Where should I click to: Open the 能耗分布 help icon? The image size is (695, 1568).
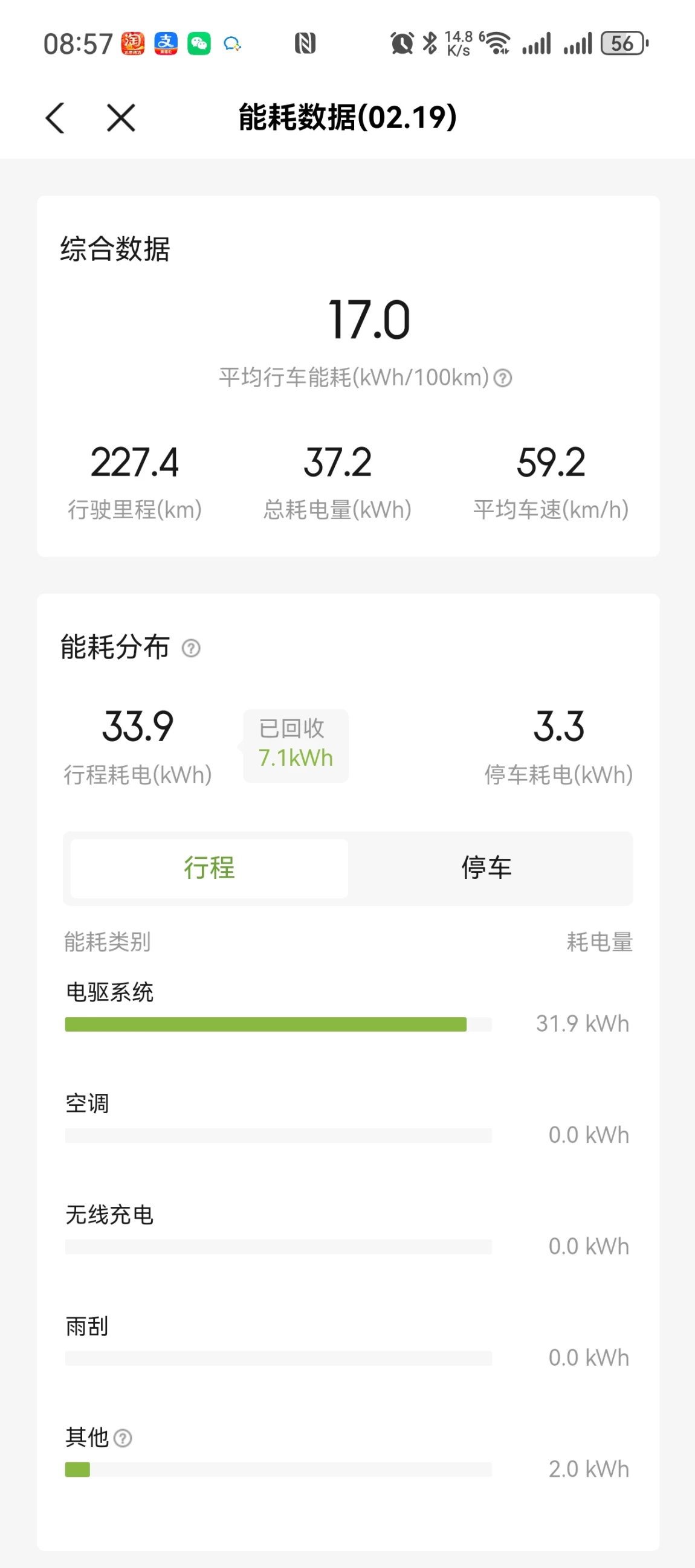coord(191,648)
